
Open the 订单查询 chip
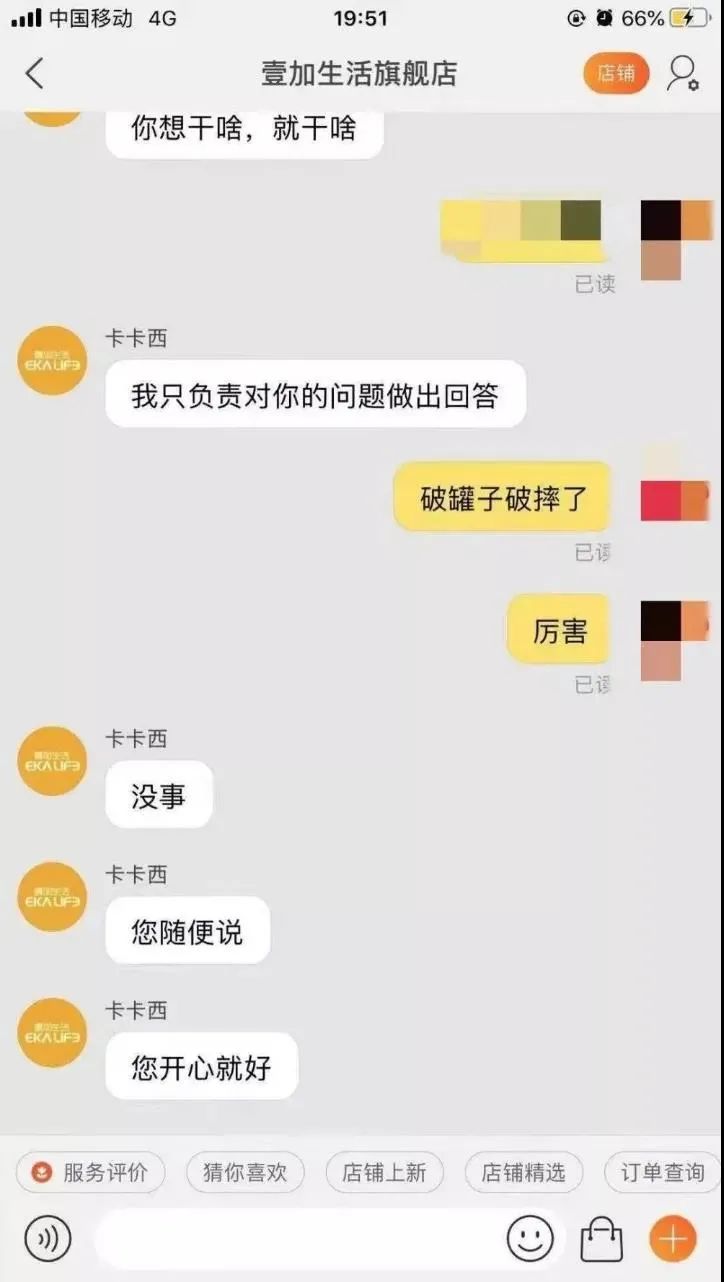coord(662,1172)
